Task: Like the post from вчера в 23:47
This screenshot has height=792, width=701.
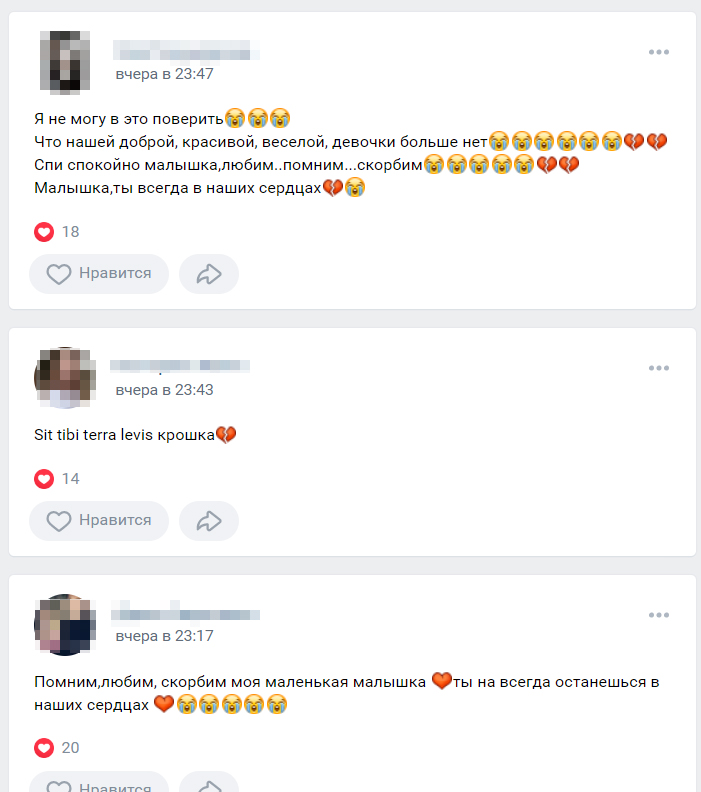Action: coord(98,273)
